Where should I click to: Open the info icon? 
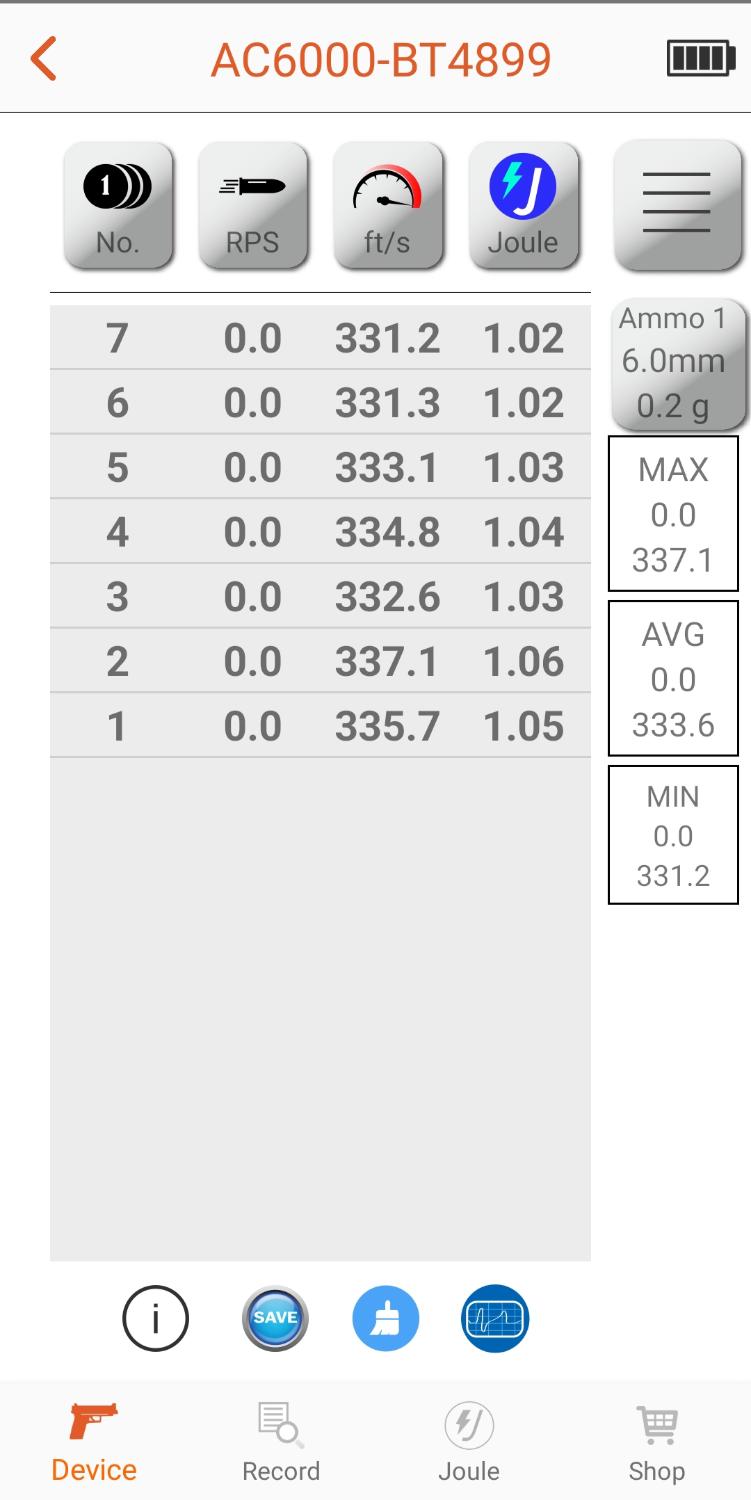(155, 1319)
